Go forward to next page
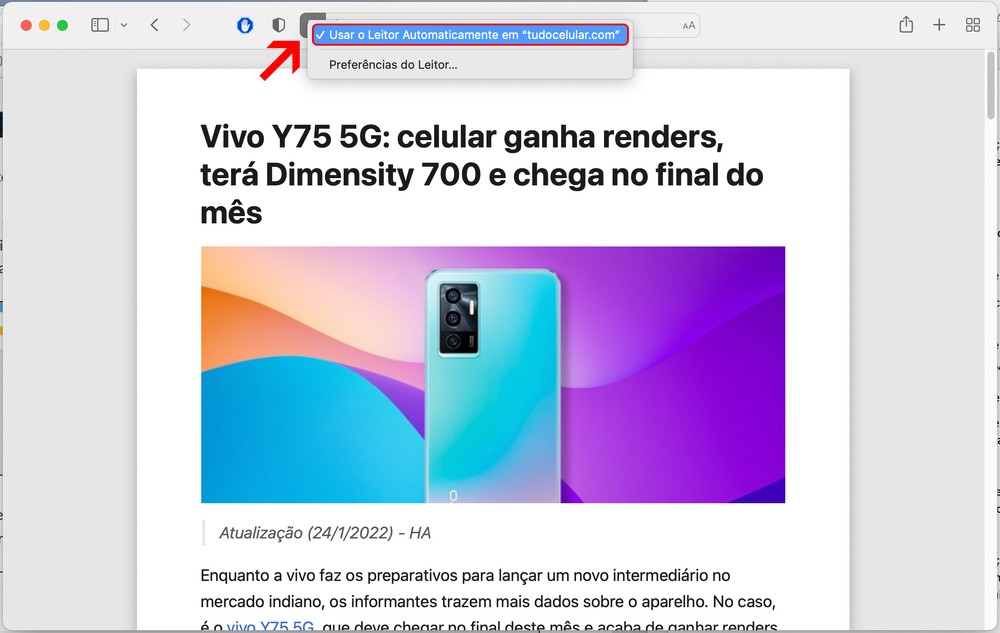 tap(186, 25)
